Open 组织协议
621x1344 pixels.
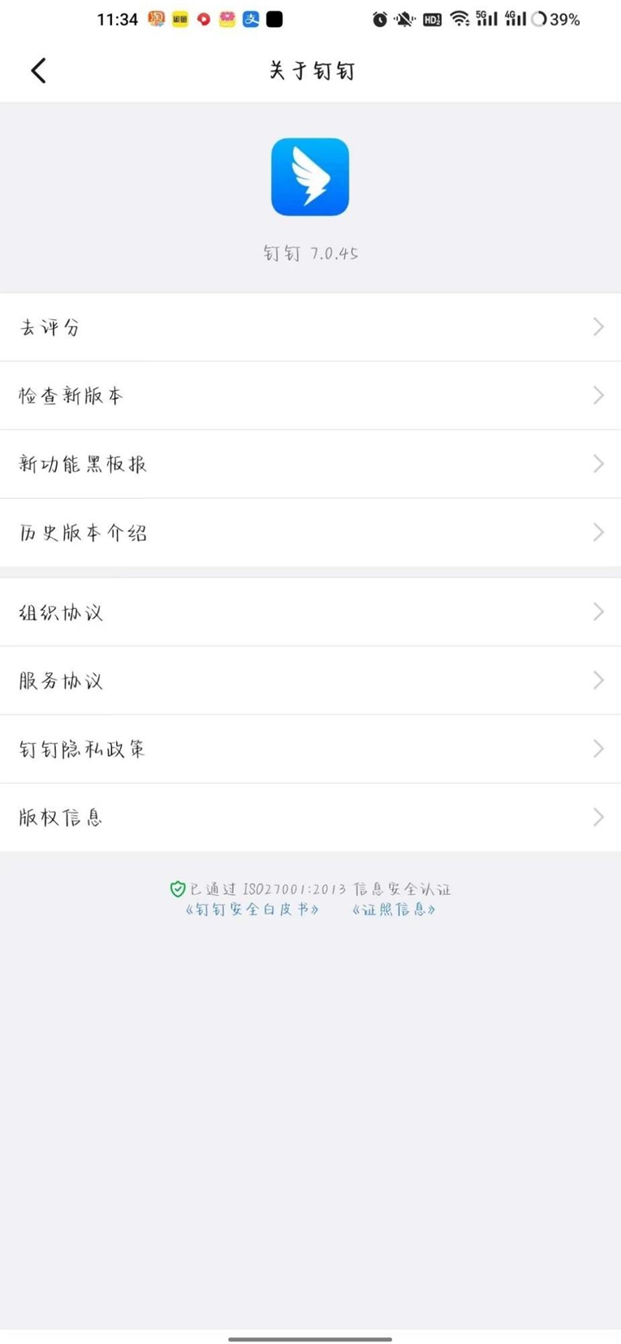[310, 612]
